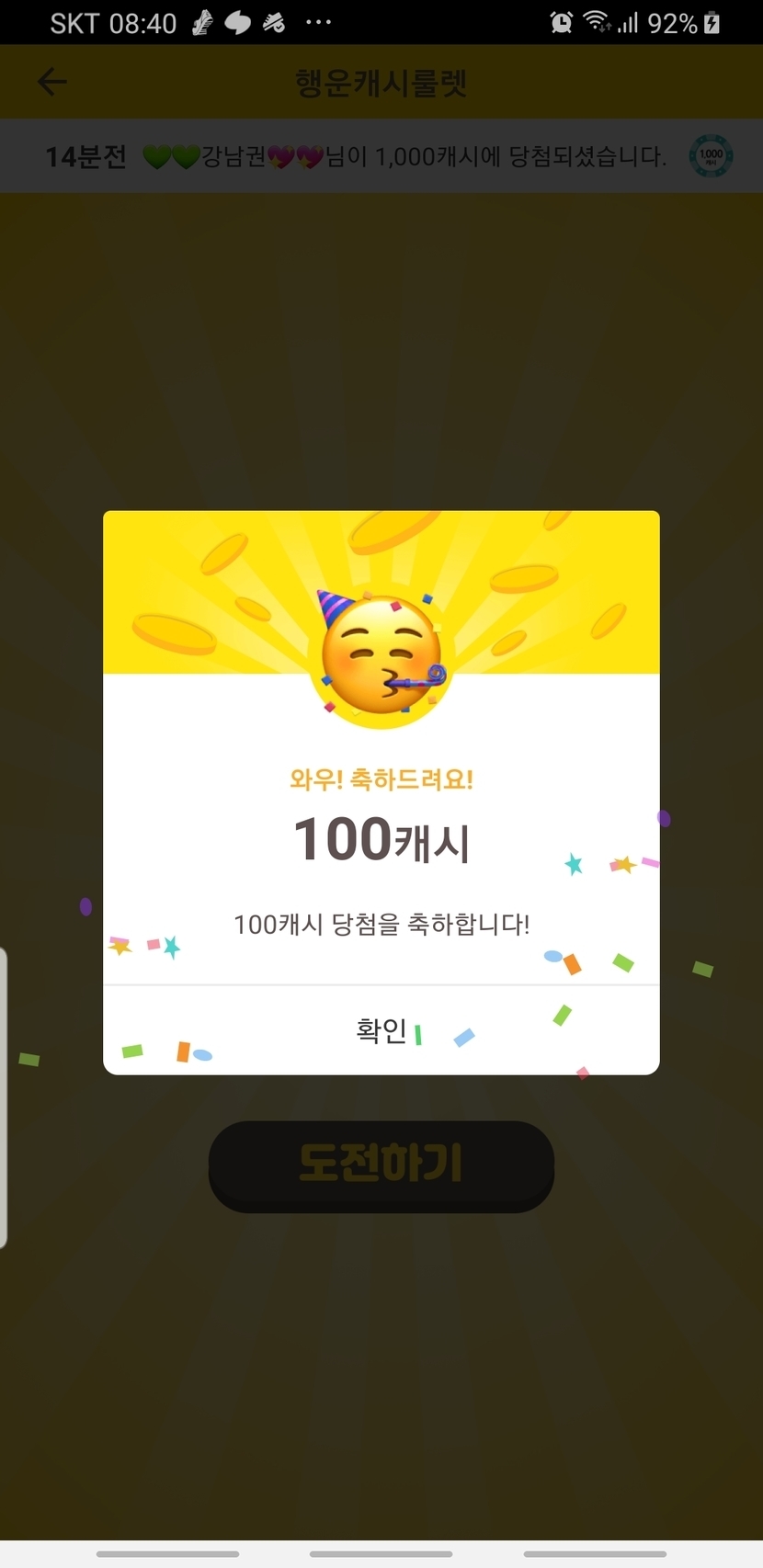Confirm the 100캐시 prize with 확인
763x1568 pixels.
click(381, 1030)
